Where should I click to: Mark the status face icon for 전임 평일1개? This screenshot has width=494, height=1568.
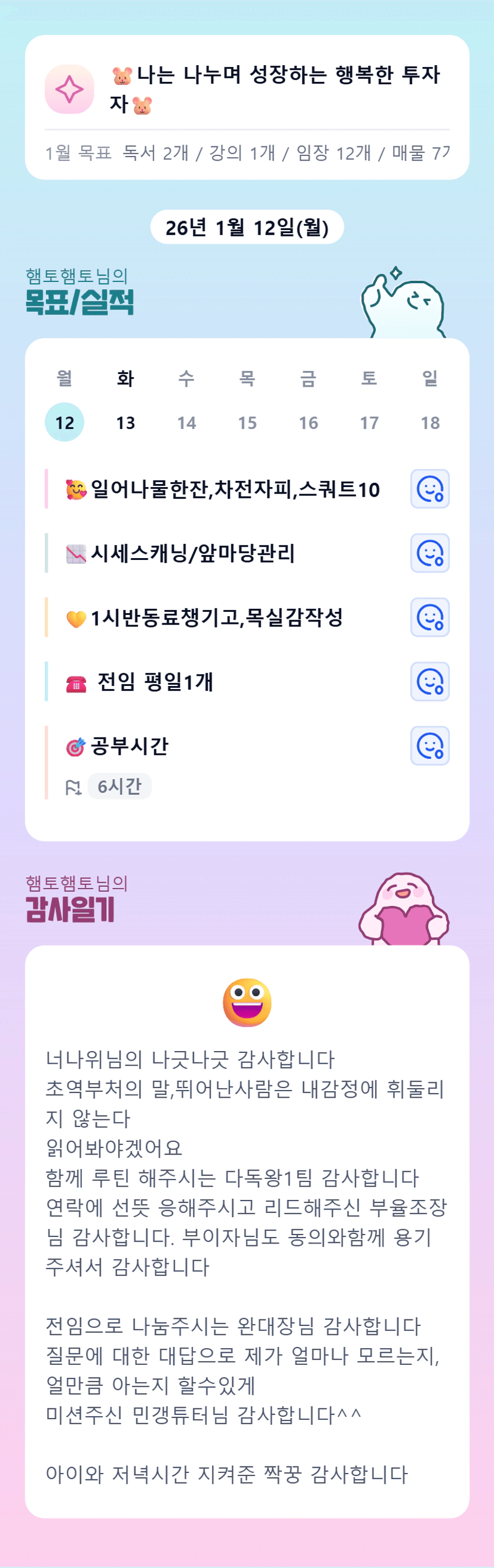point(430,682)
